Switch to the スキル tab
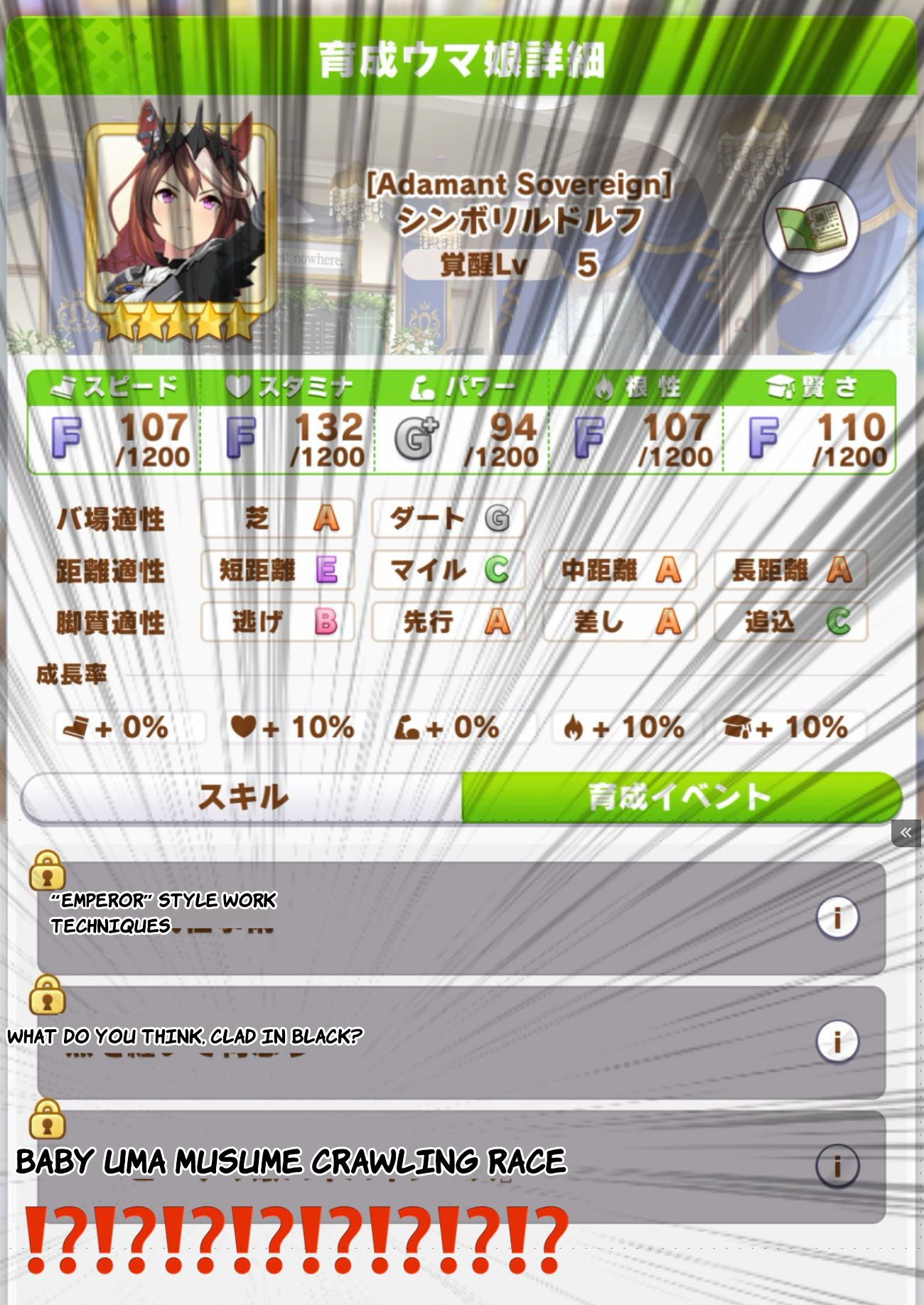This screenshot has width=924, height=1305. (242, 797)
